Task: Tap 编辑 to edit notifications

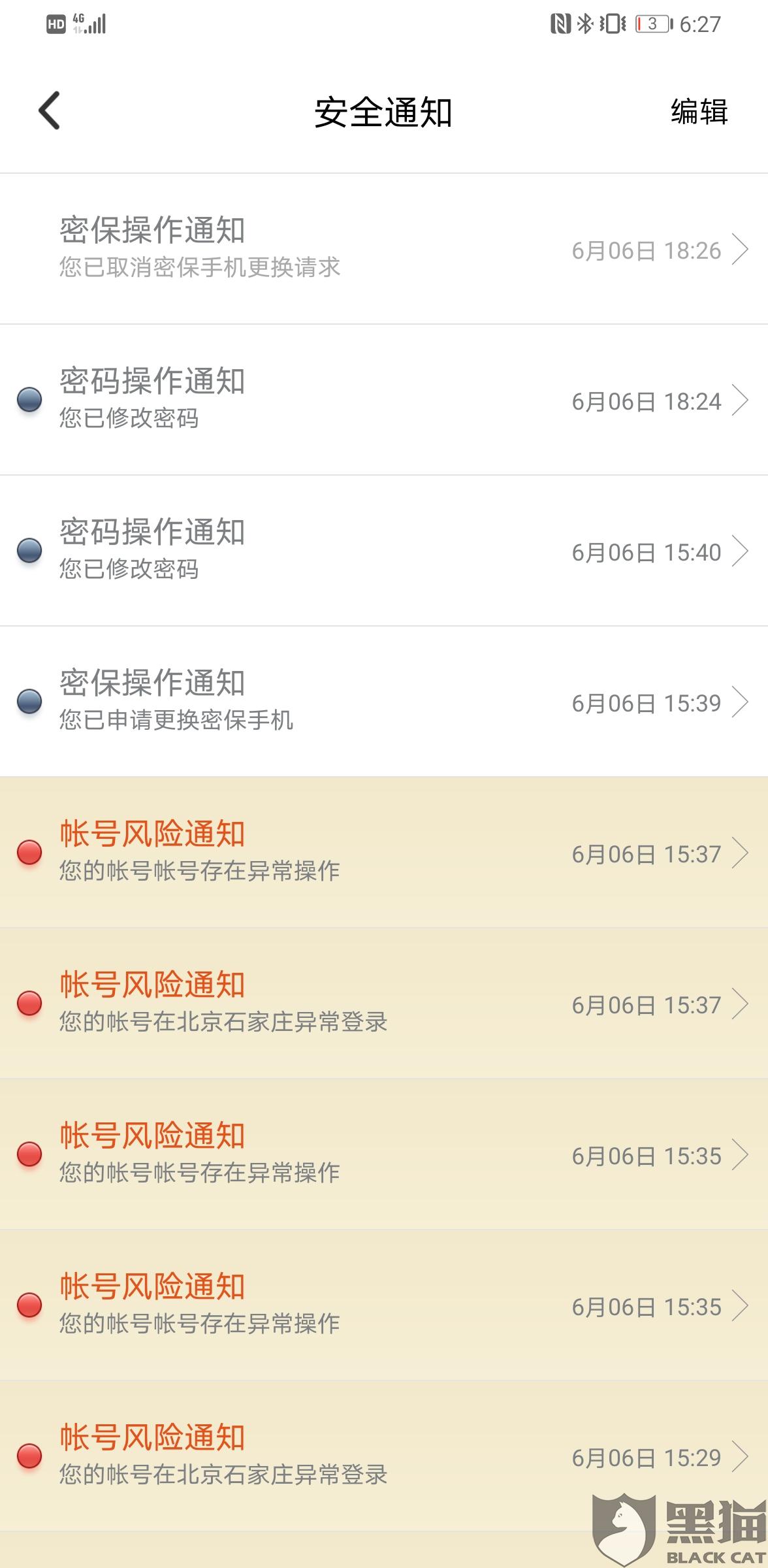Action: [699, 112]
